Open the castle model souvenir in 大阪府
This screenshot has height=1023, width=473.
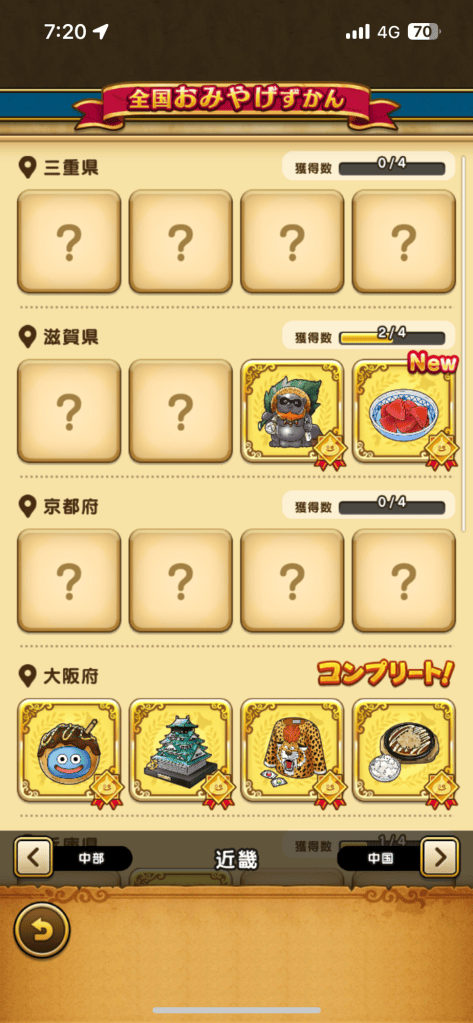pos(180,750)
